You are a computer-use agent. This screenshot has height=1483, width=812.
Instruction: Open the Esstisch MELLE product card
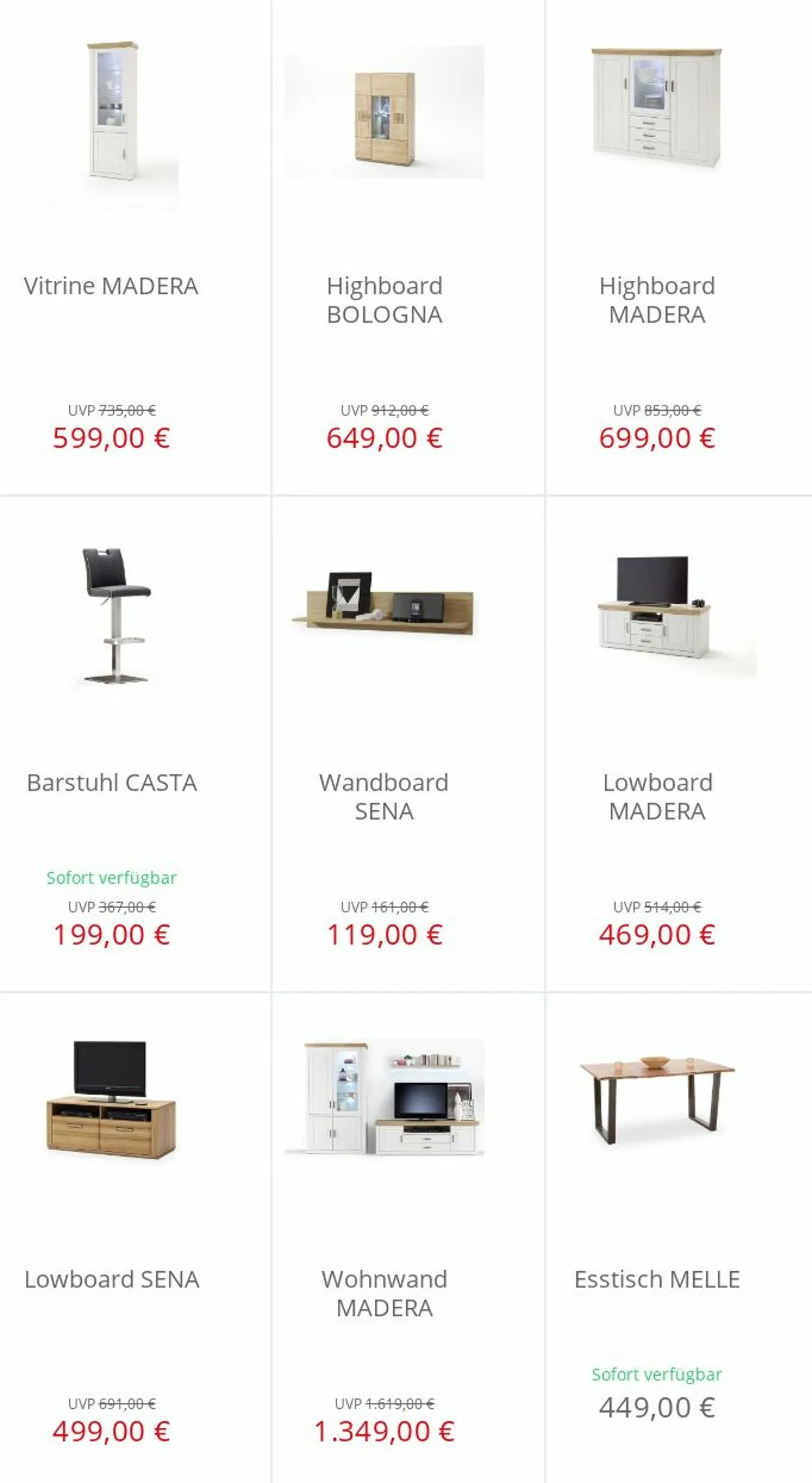(679, 1238)
